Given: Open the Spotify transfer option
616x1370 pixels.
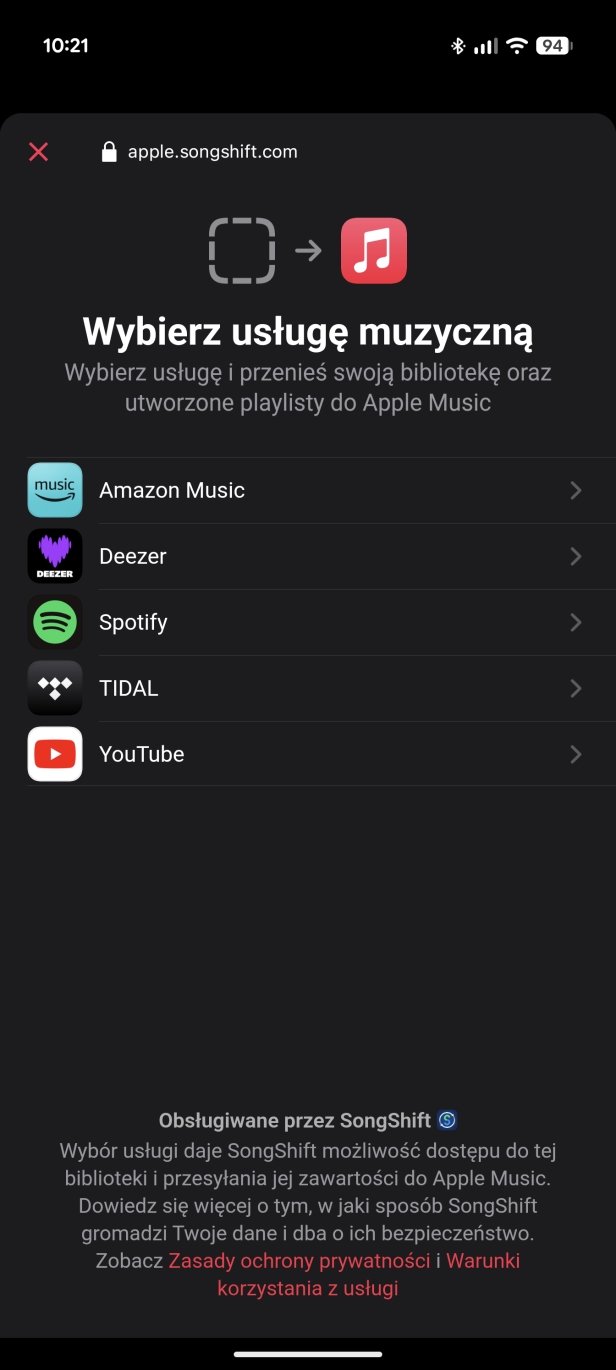Looking at the screenshot, I should [308, 622].
